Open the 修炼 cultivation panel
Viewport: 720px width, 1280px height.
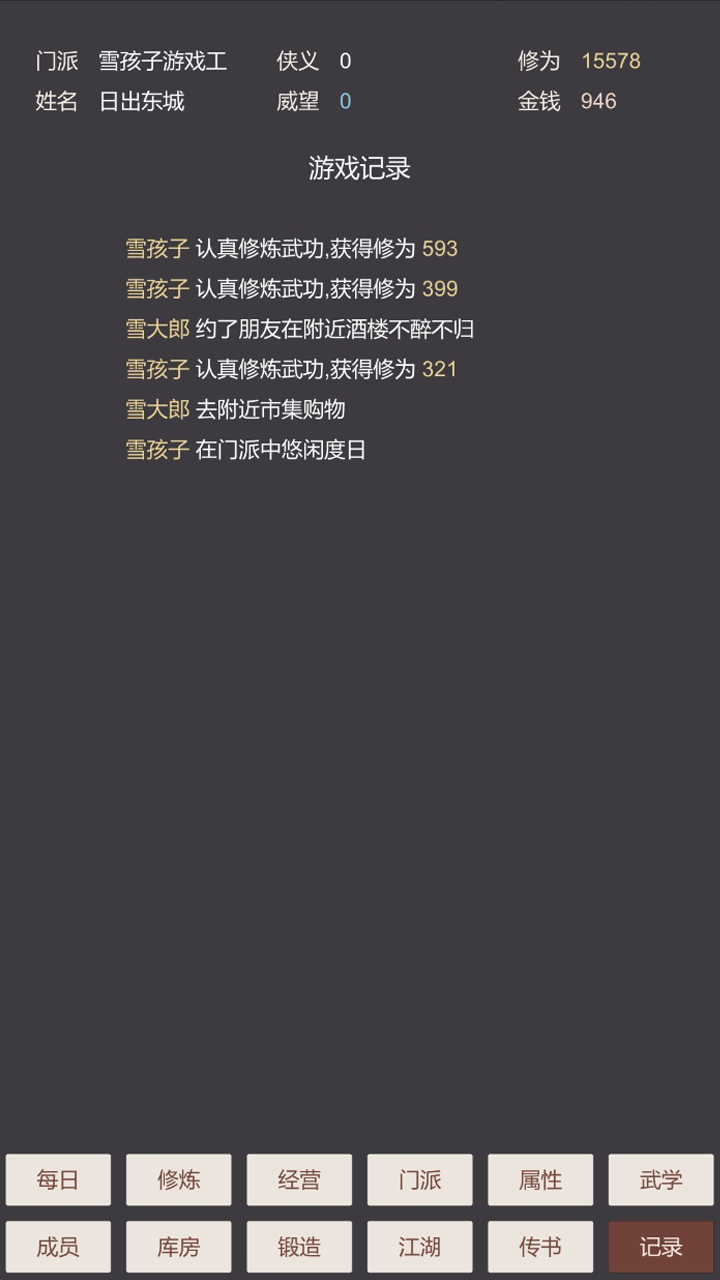177,1180
